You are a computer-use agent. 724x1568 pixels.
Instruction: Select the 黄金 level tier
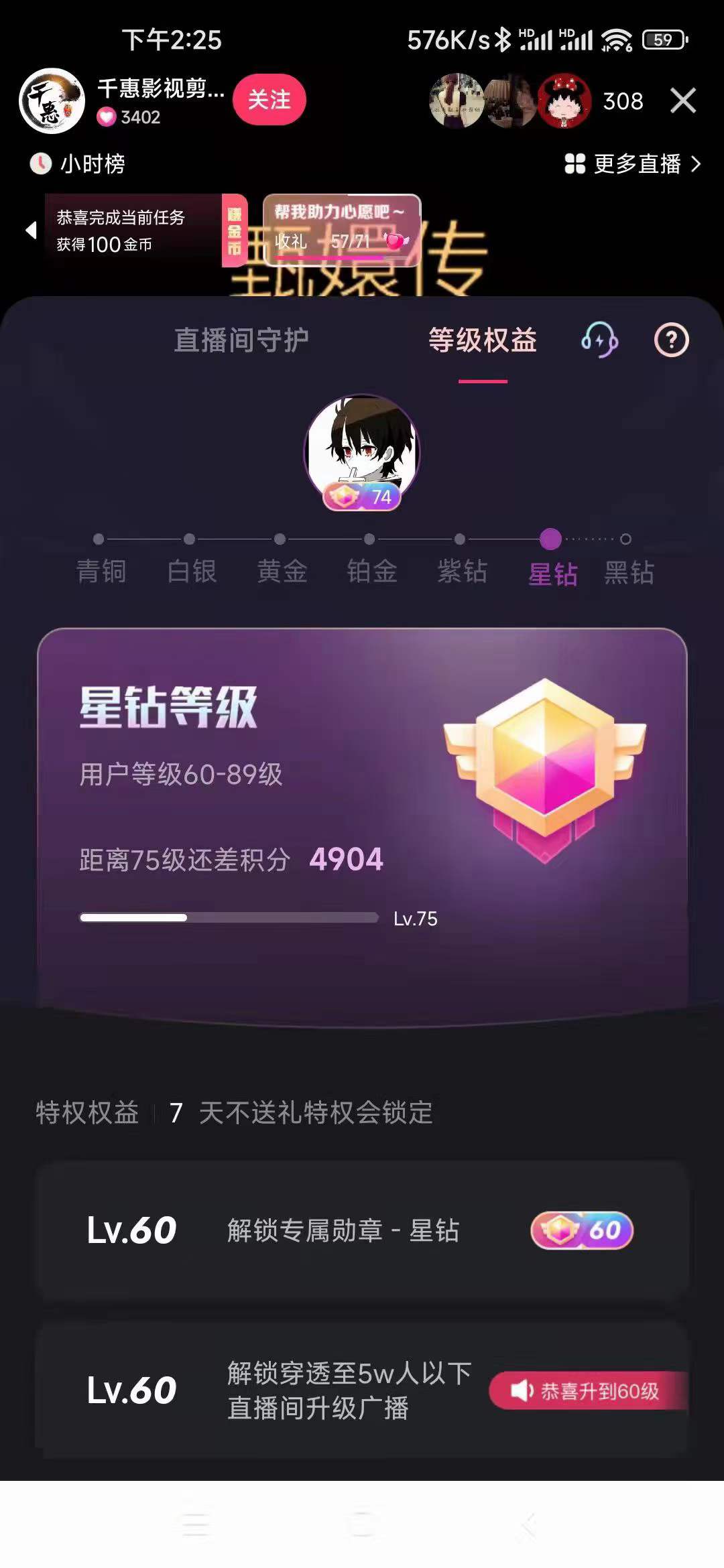click(x=282, y=571)
